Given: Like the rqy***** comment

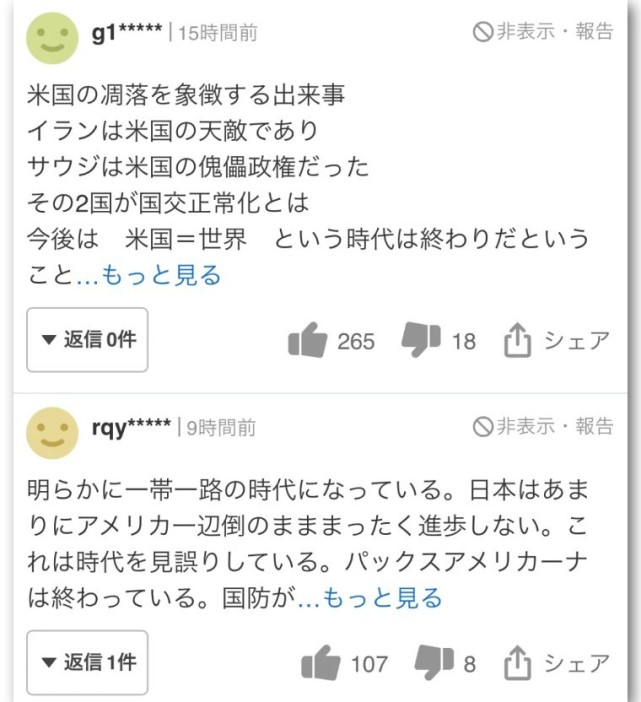Looking at the screenshot, I should point(320,663).
